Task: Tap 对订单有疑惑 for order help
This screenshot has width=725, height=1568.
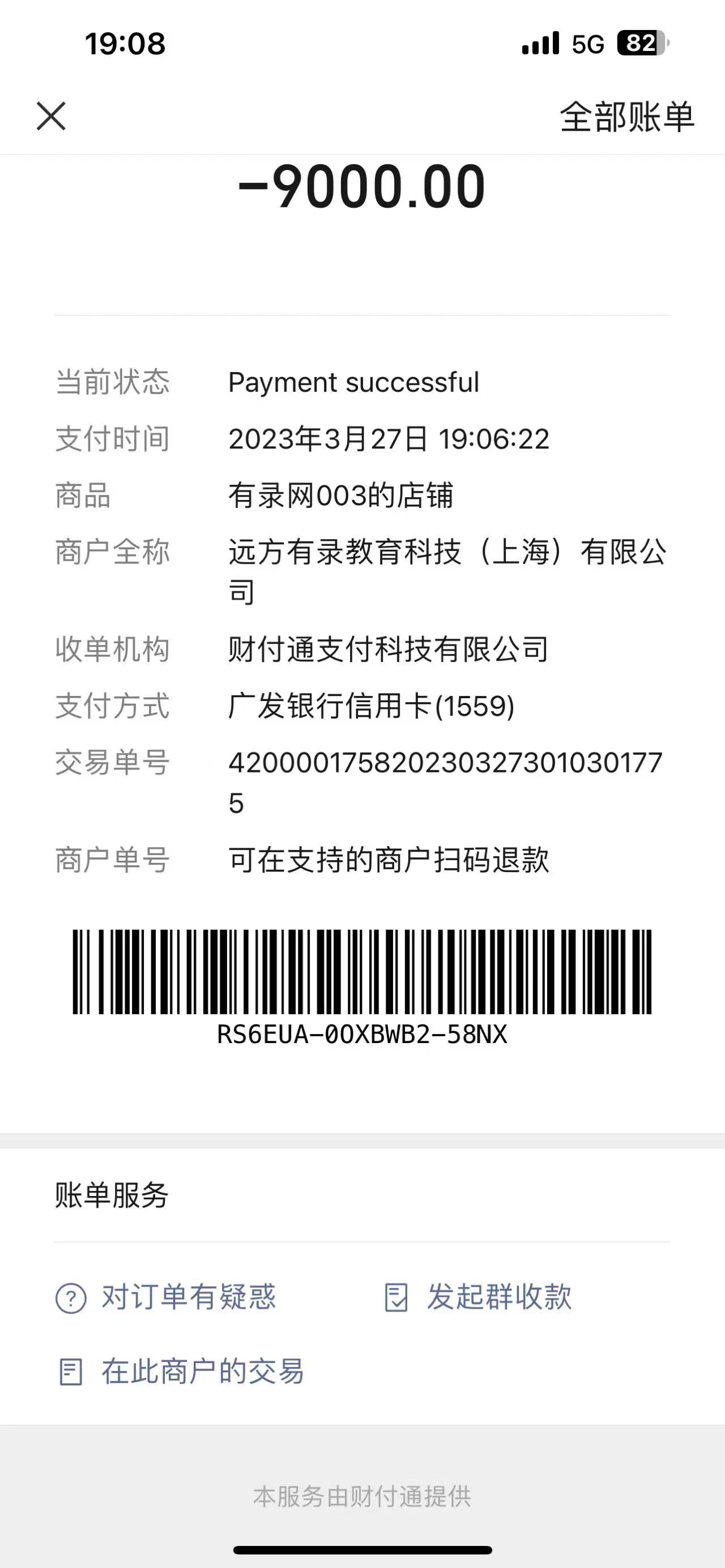Action: (x=165, y=1297)
